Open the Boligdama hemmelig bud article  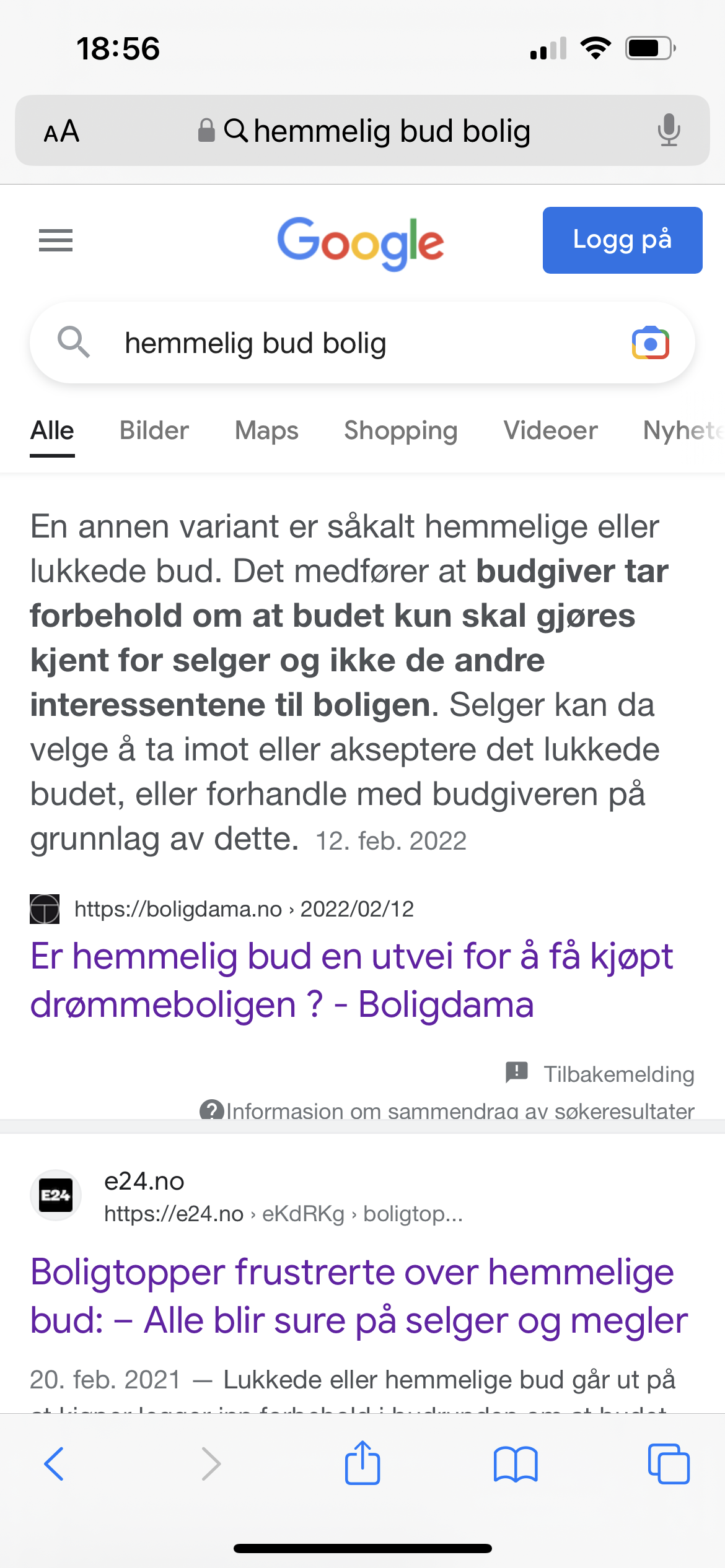point(351,980)
